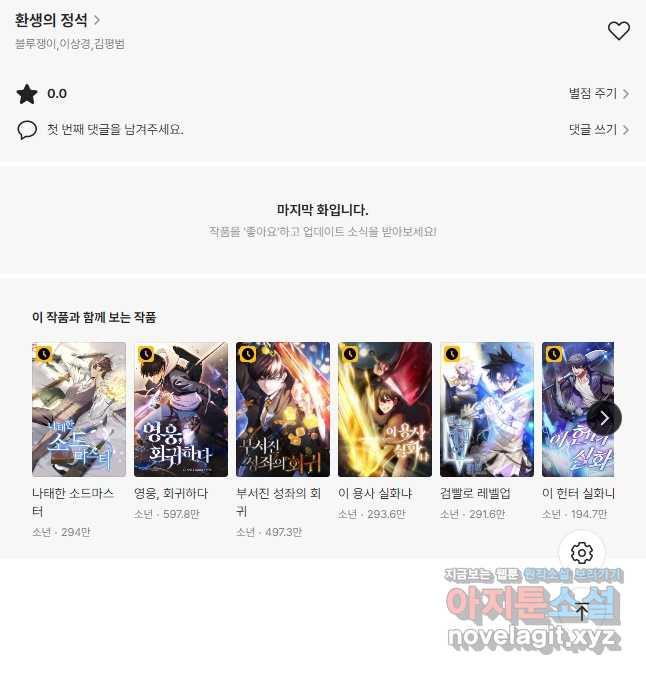Open the 이 용사 실화냐 cover
The image size is (646, 675).
click(385, 409)
